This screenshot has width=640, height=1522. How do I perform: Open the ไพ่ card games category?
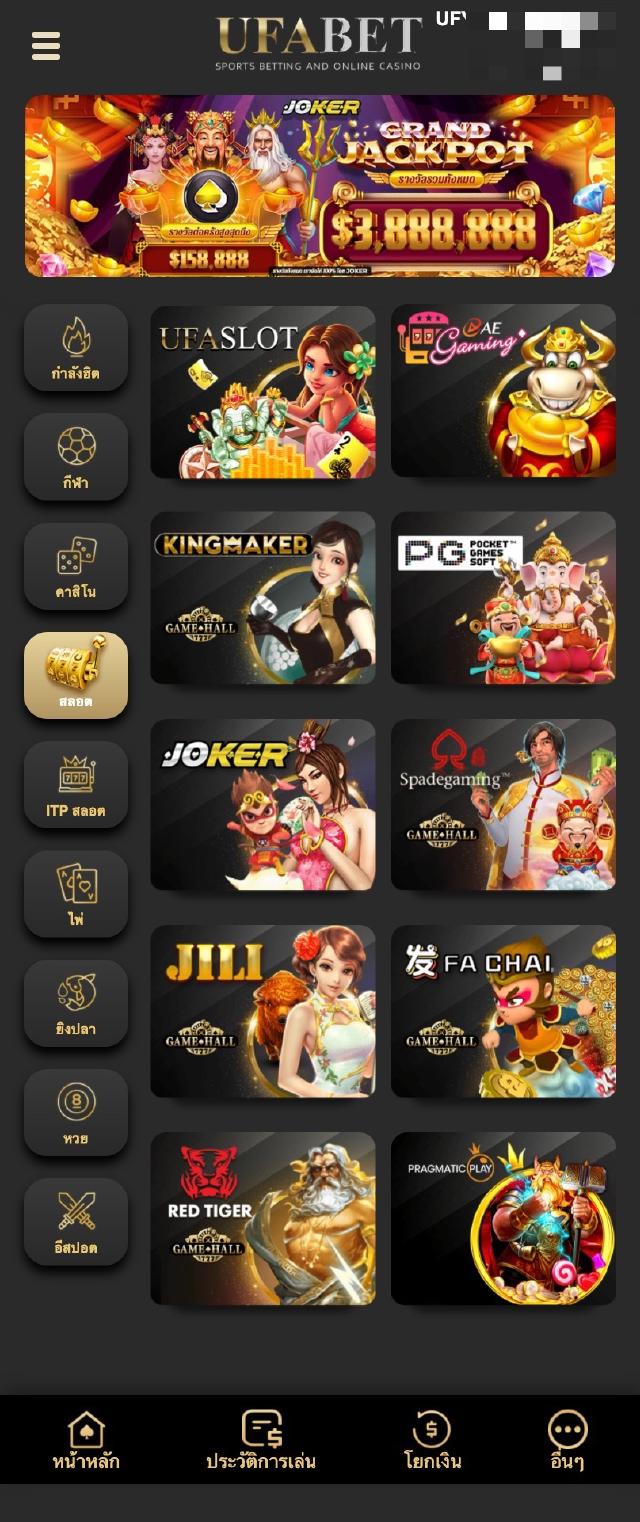click(x=76, y=894)
